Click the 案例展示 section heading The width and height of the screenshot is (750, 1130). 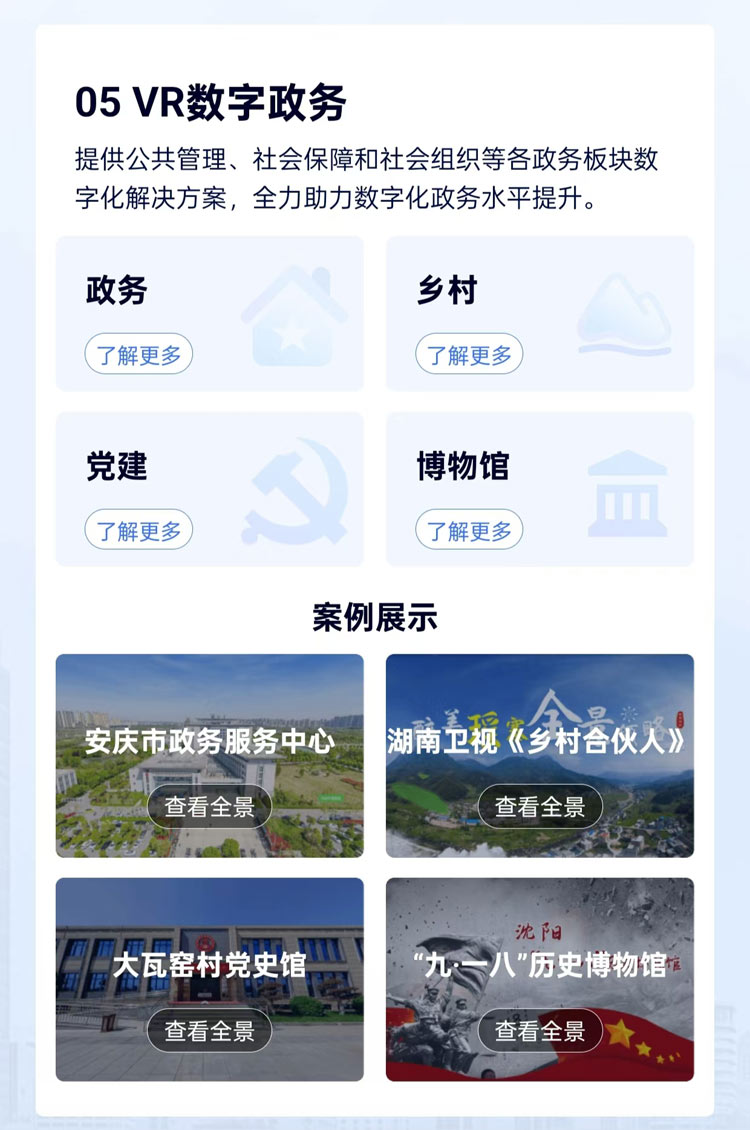pos(374,616)
